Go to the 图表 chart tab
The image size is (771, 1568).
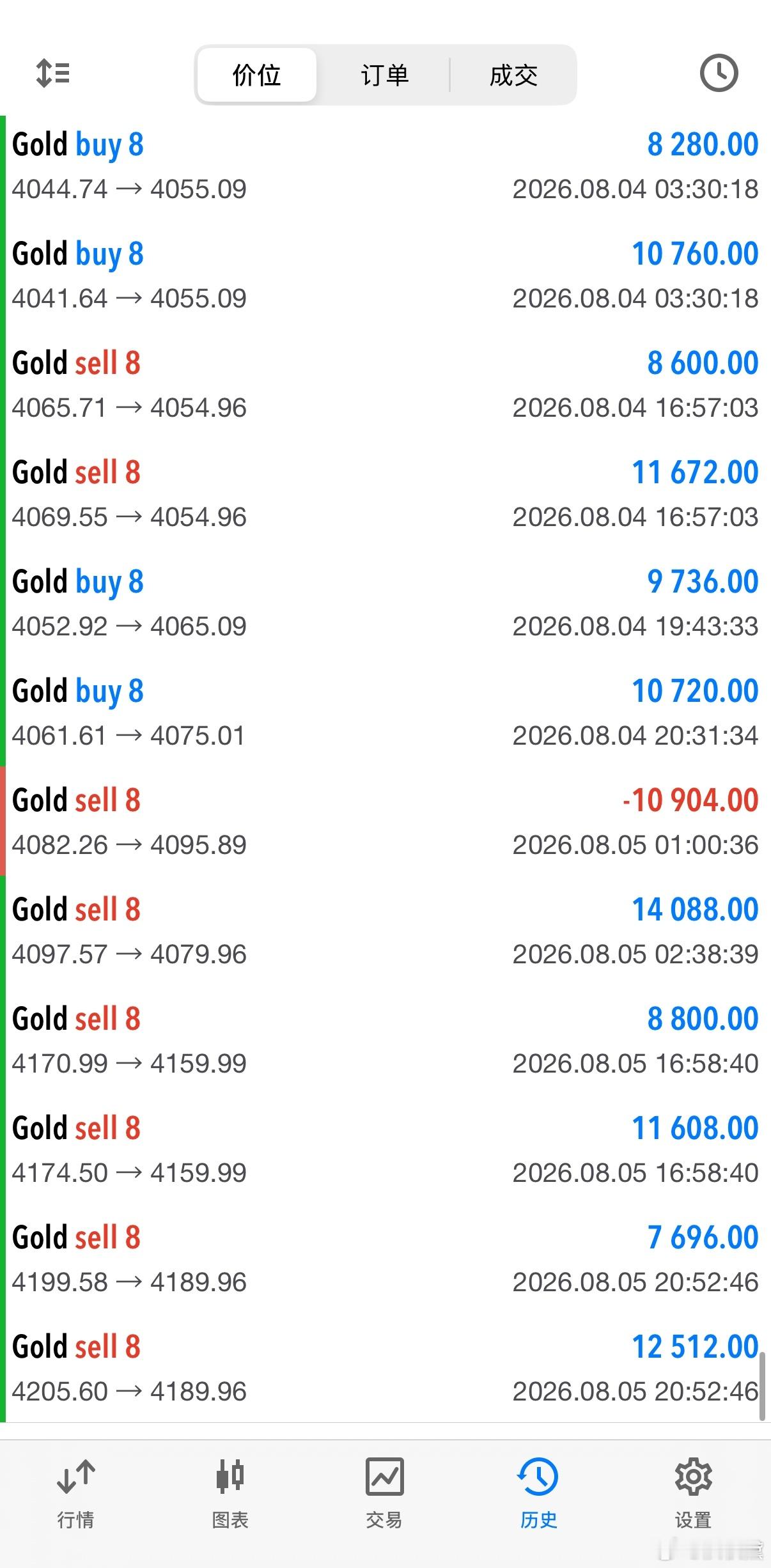(230, 1494)
